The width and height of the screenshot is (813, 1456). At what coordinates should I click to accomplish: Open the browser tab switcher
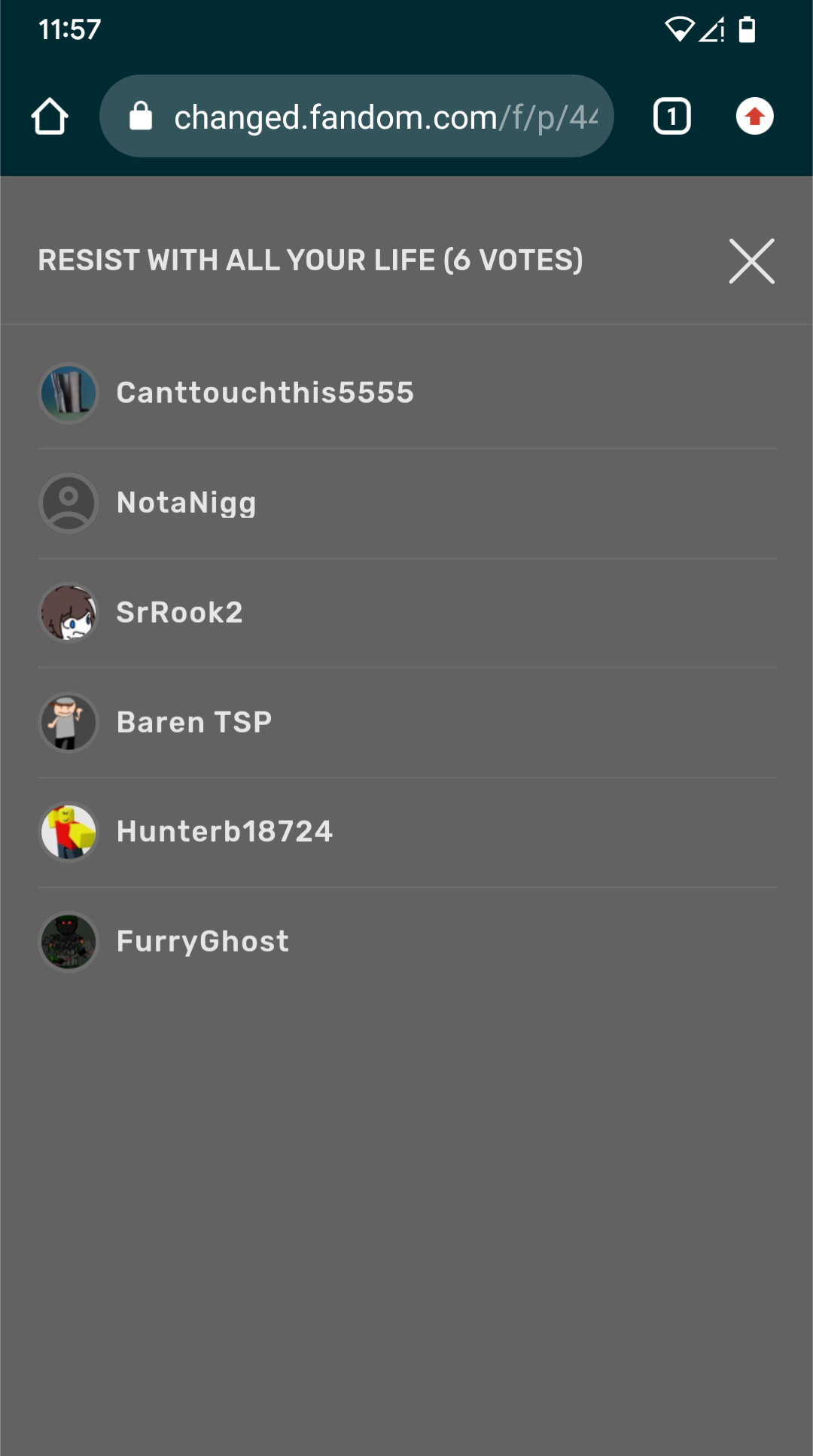[671, 117]
